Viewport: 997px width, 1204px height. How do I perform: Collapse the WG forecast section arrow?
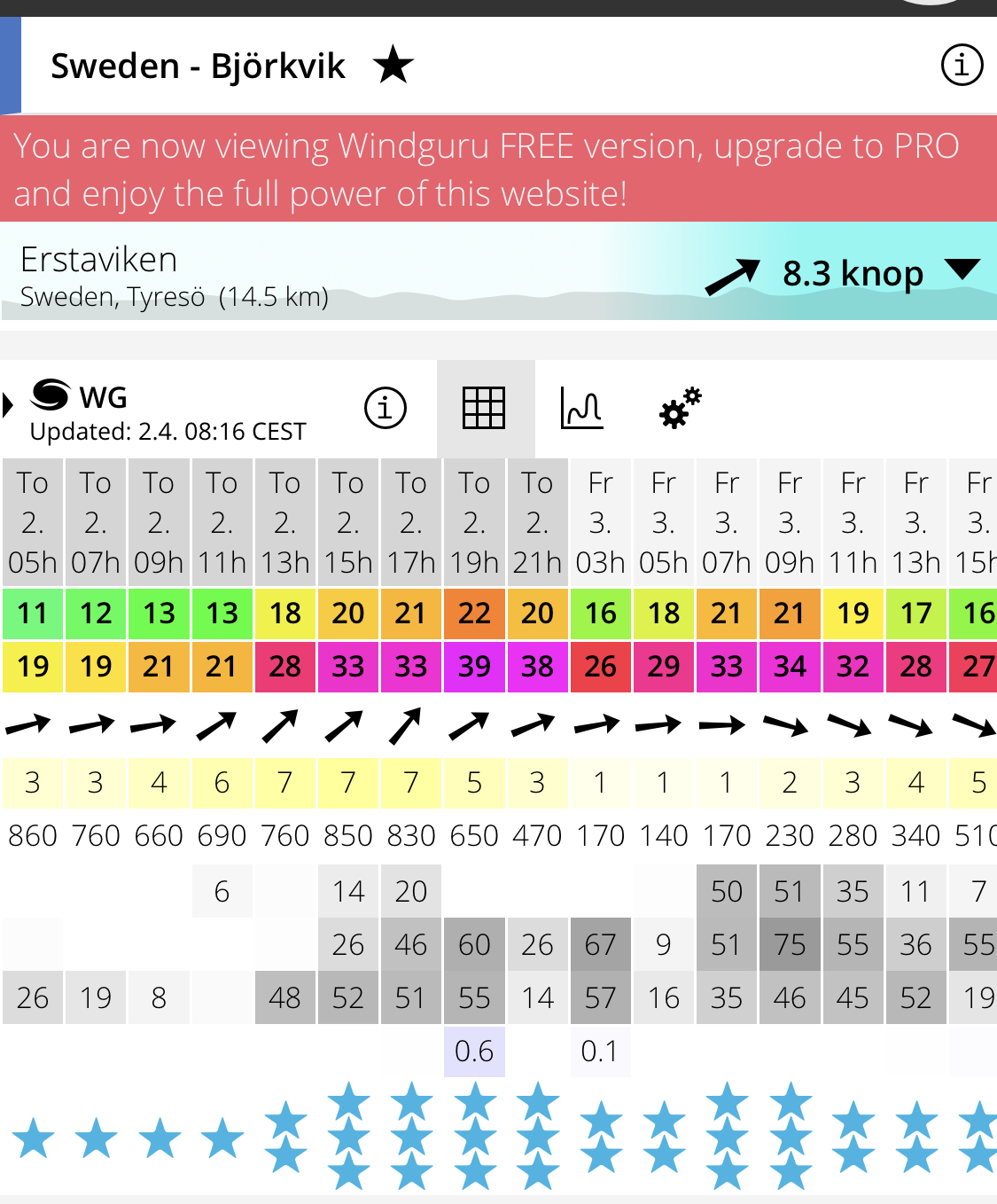coord(9,405)
